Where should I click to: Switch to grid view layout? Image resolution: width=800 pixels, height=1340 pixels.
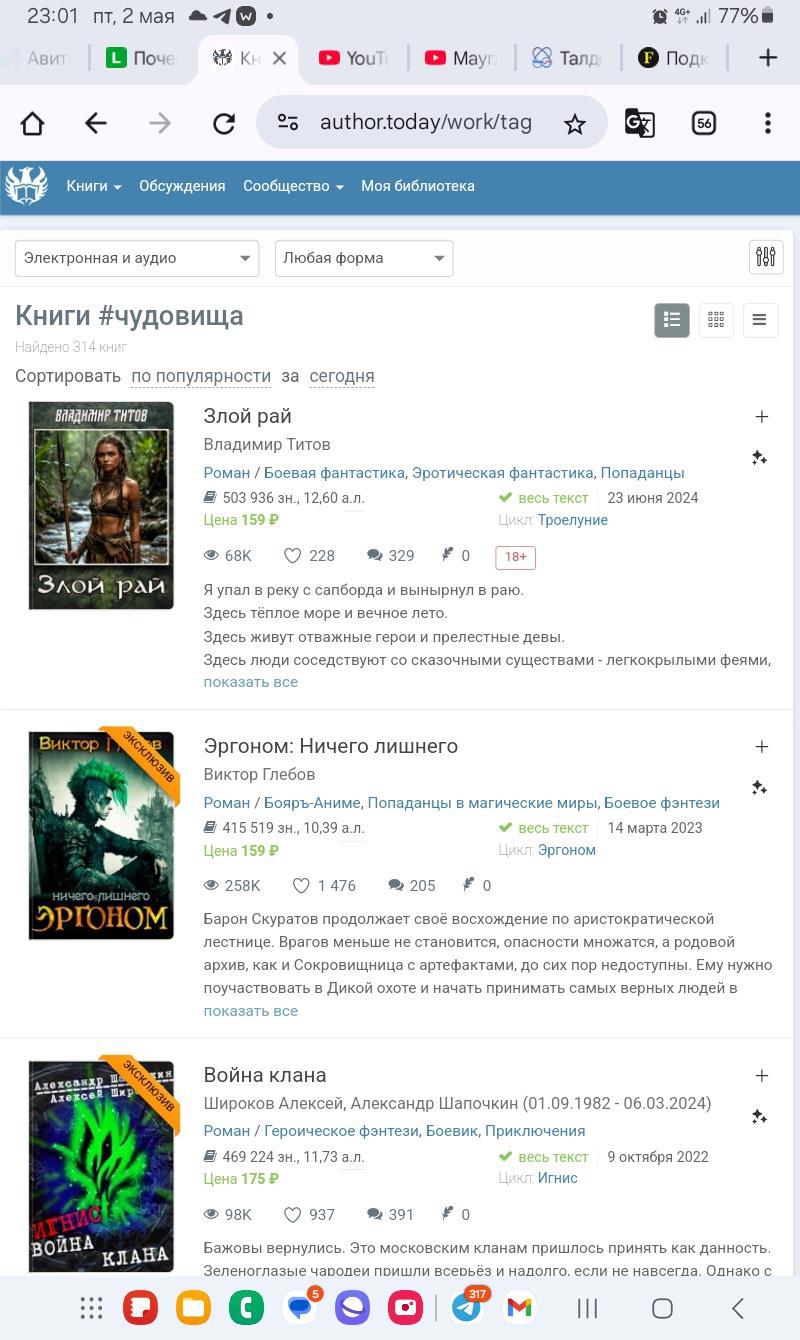[716, 320]
